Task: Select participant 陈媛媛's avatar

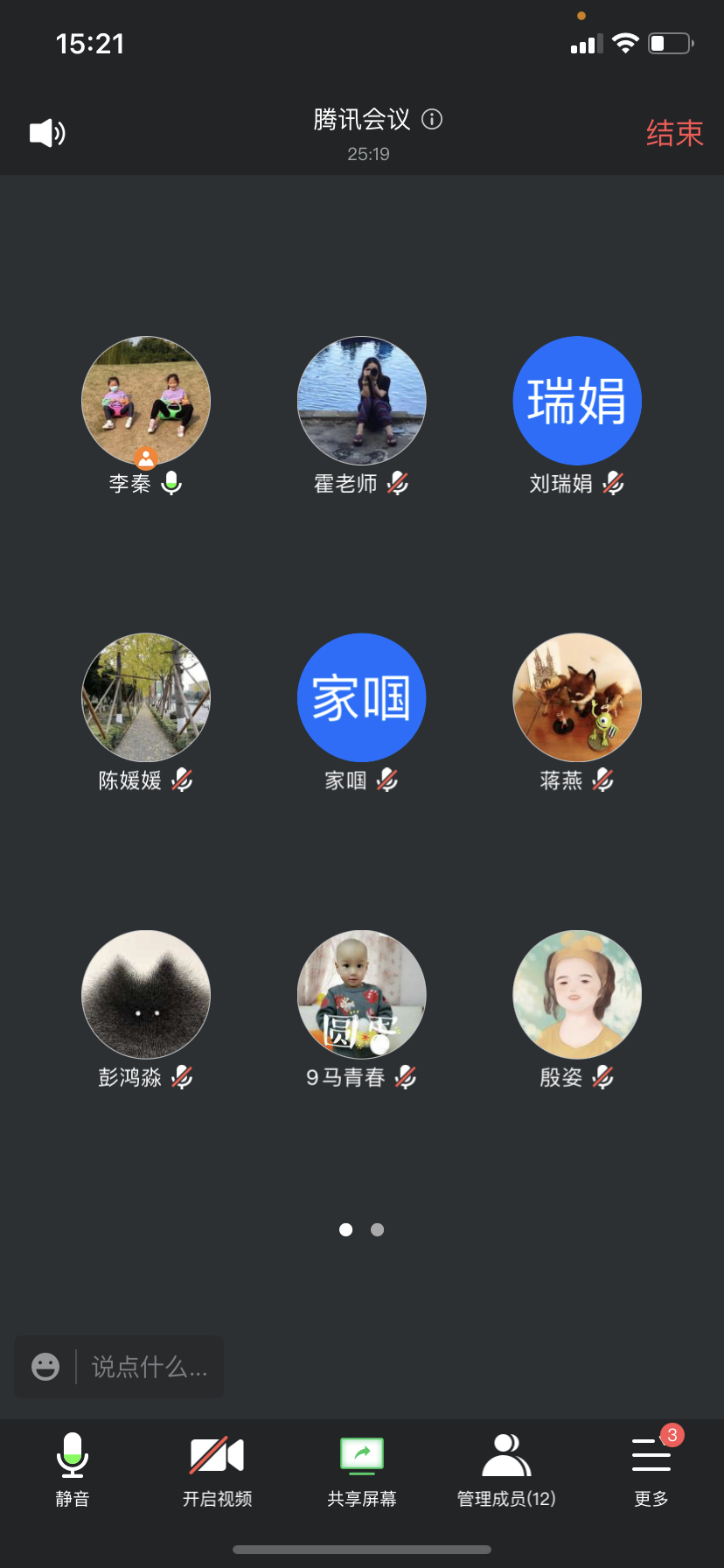Action: click(146, 697)
